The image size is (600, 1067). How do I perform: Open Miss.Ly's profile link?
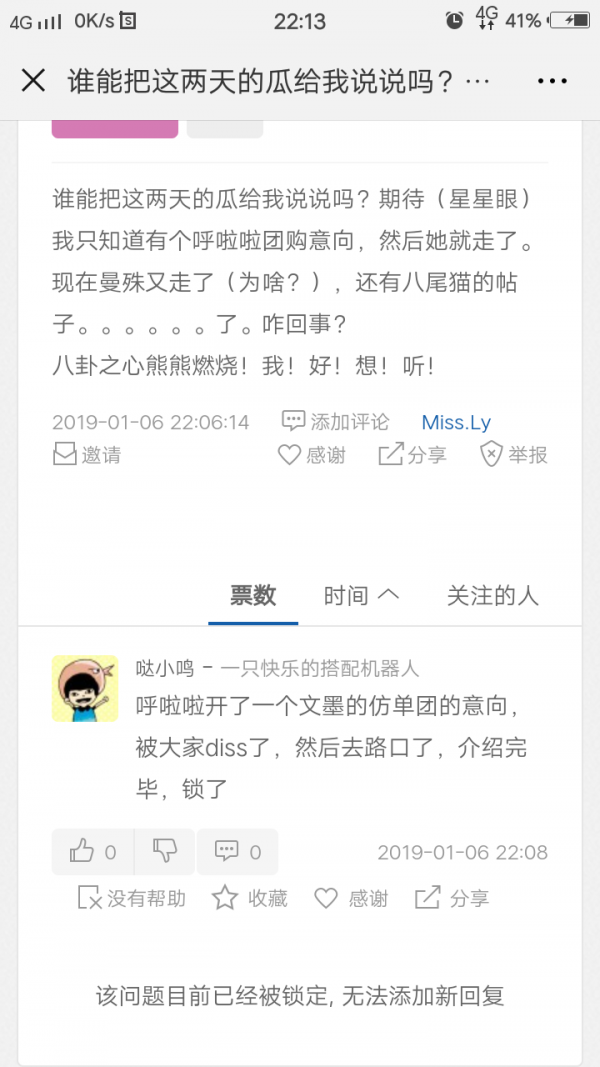[456, 422]
